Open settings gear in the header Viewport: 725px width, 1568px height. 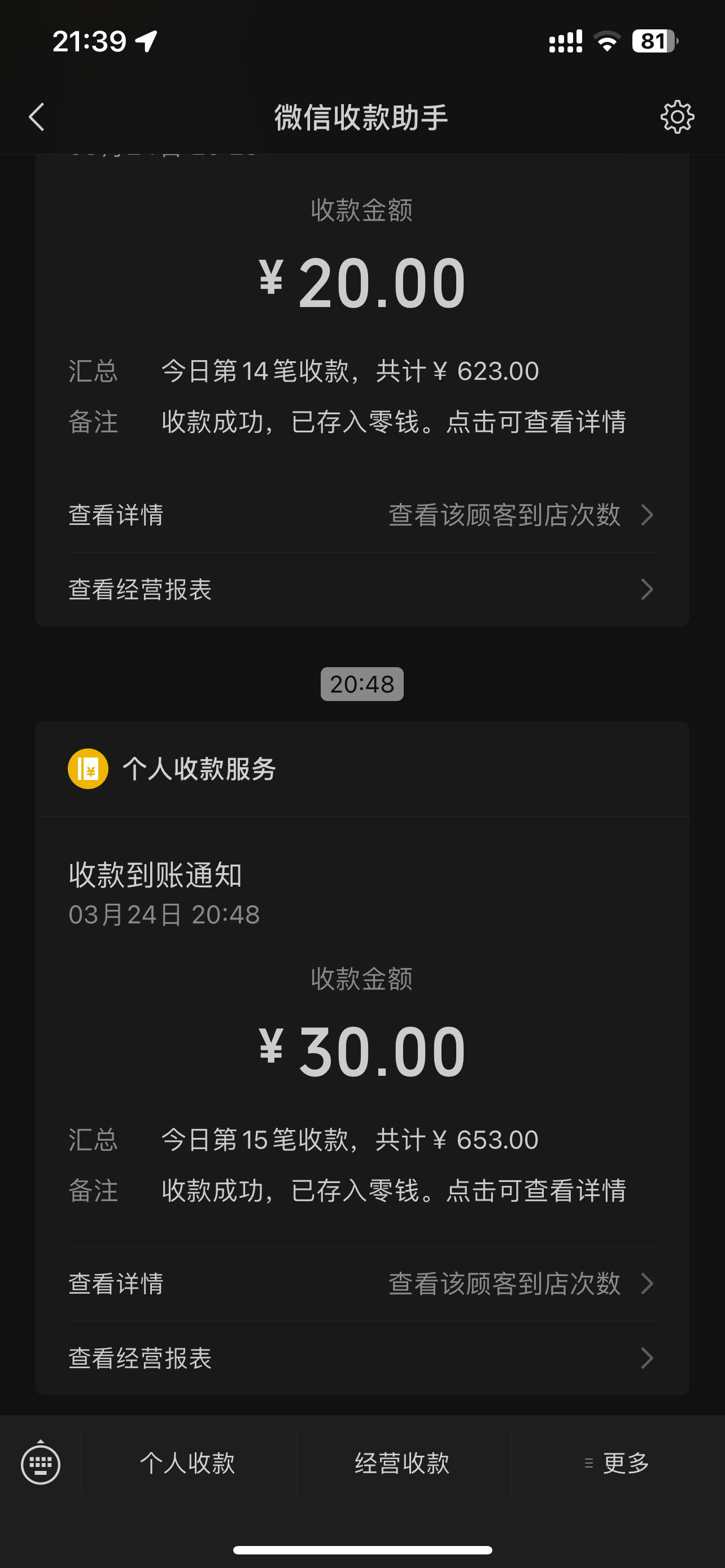click(677, 117)
